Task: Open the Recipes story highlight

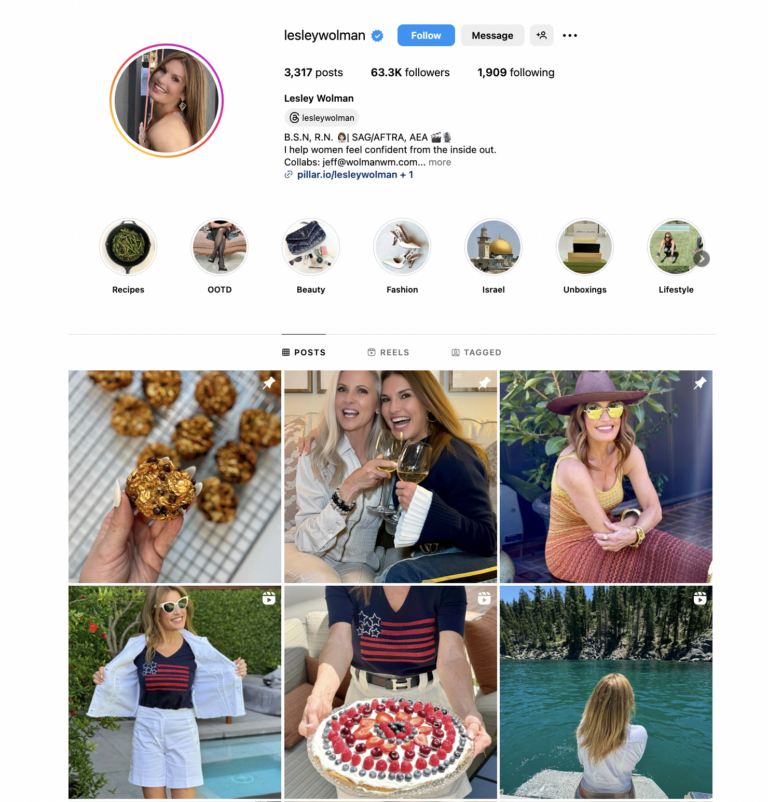Action: tap(128, 246)
